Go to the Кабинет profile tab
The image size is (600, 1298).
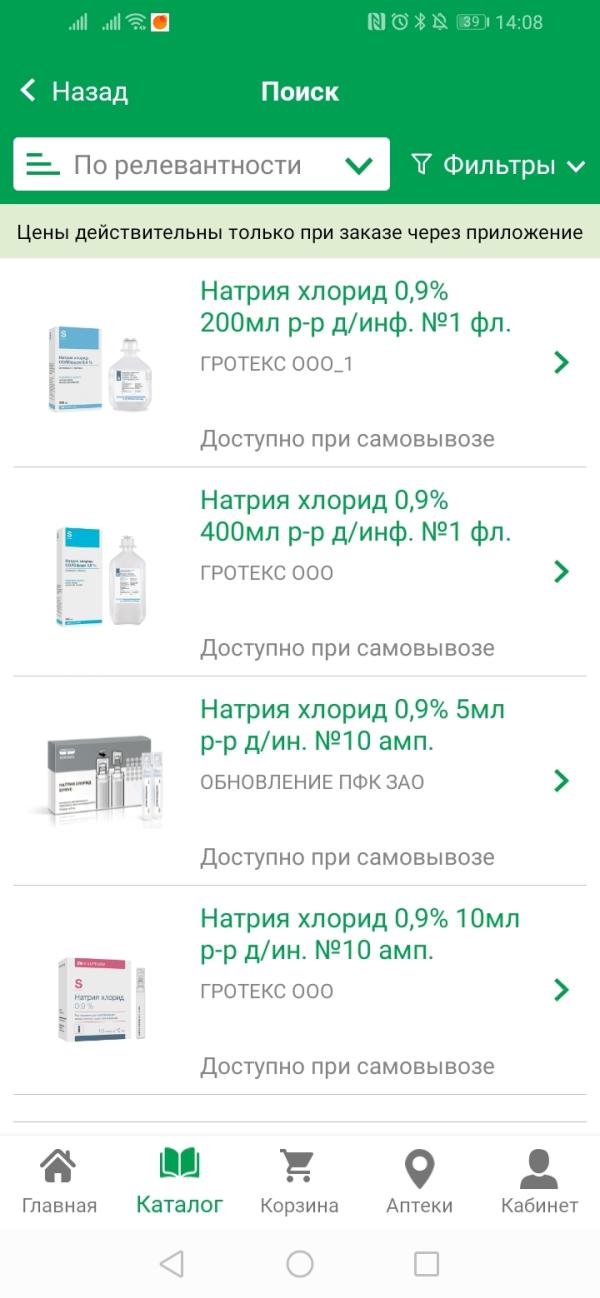pos(539,1181)
